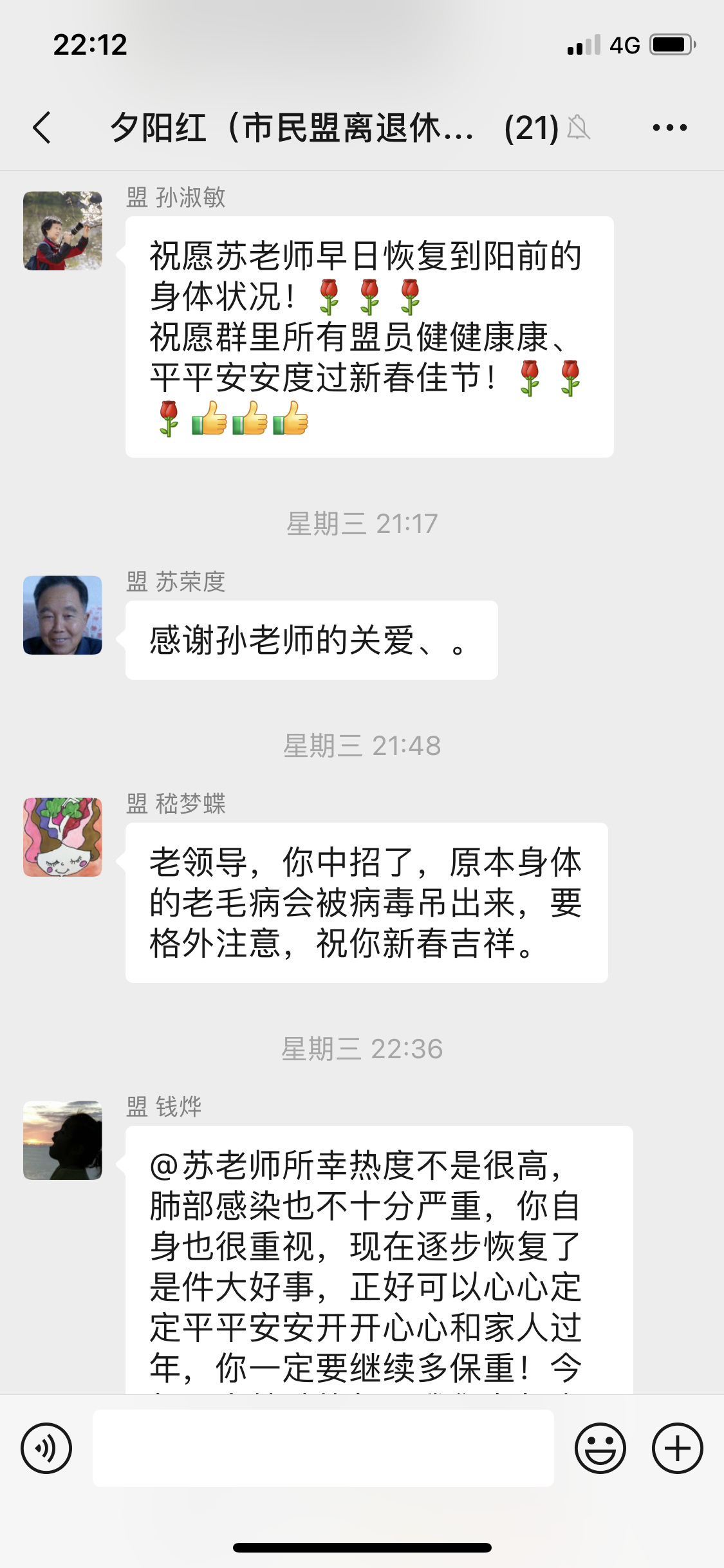Viewport: 724px width, 1568px height.
Task: Open the plus attachments menu
Action: point(677,1448)
